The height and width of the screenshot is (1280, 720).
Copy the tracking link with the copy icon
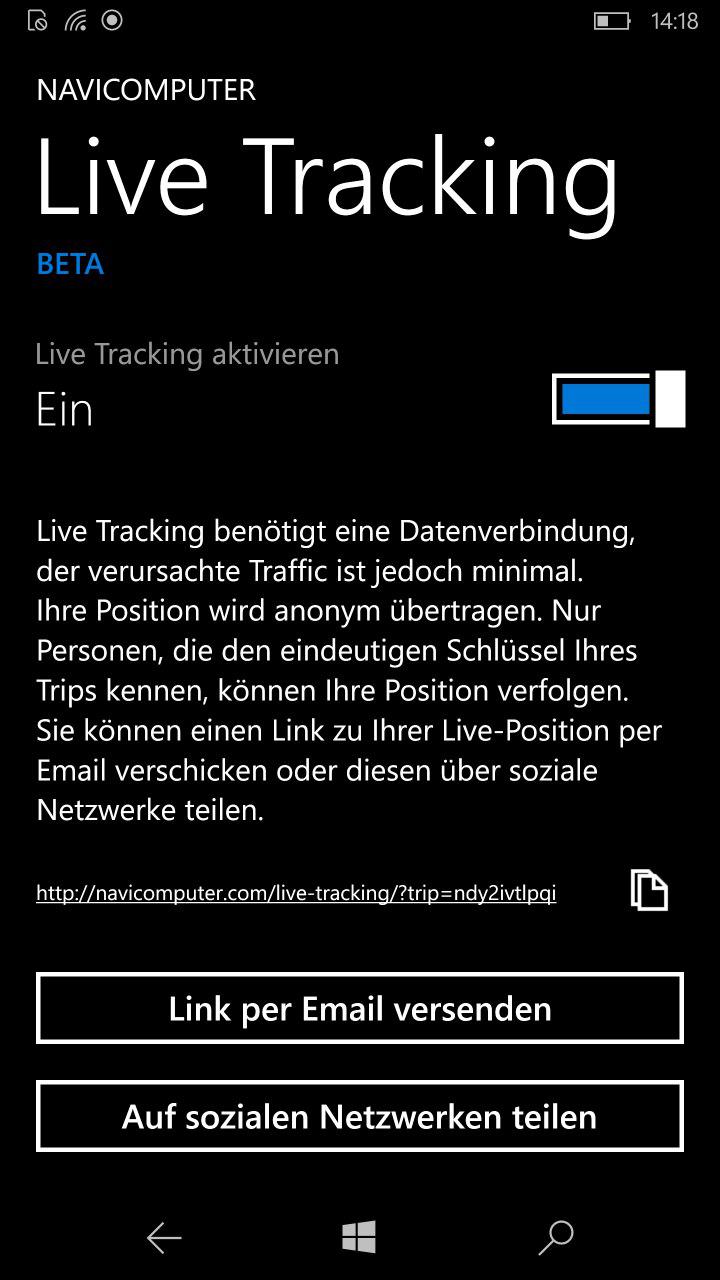click(649, 890)
